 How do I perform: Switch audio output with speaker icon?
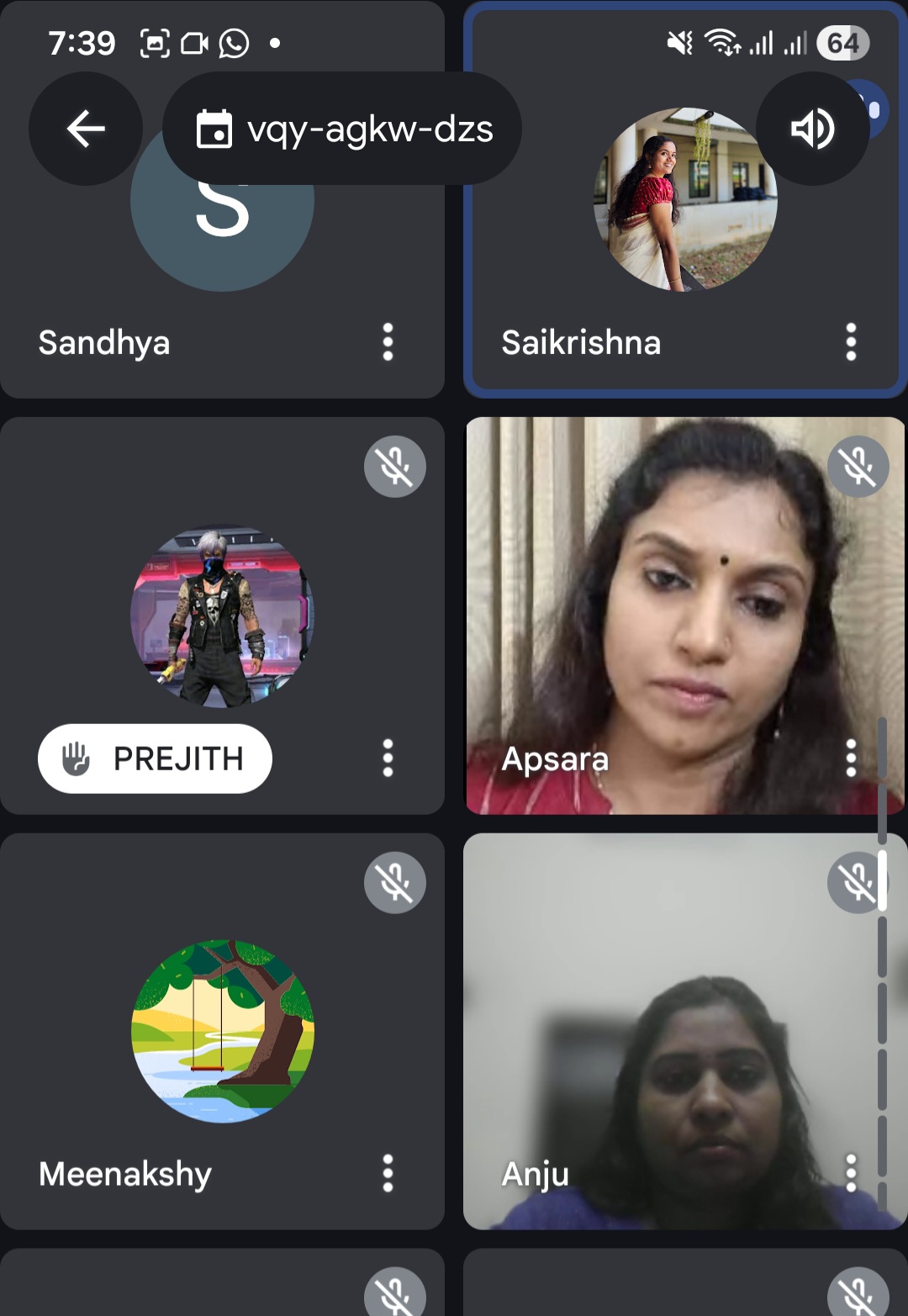coord(812,129)
